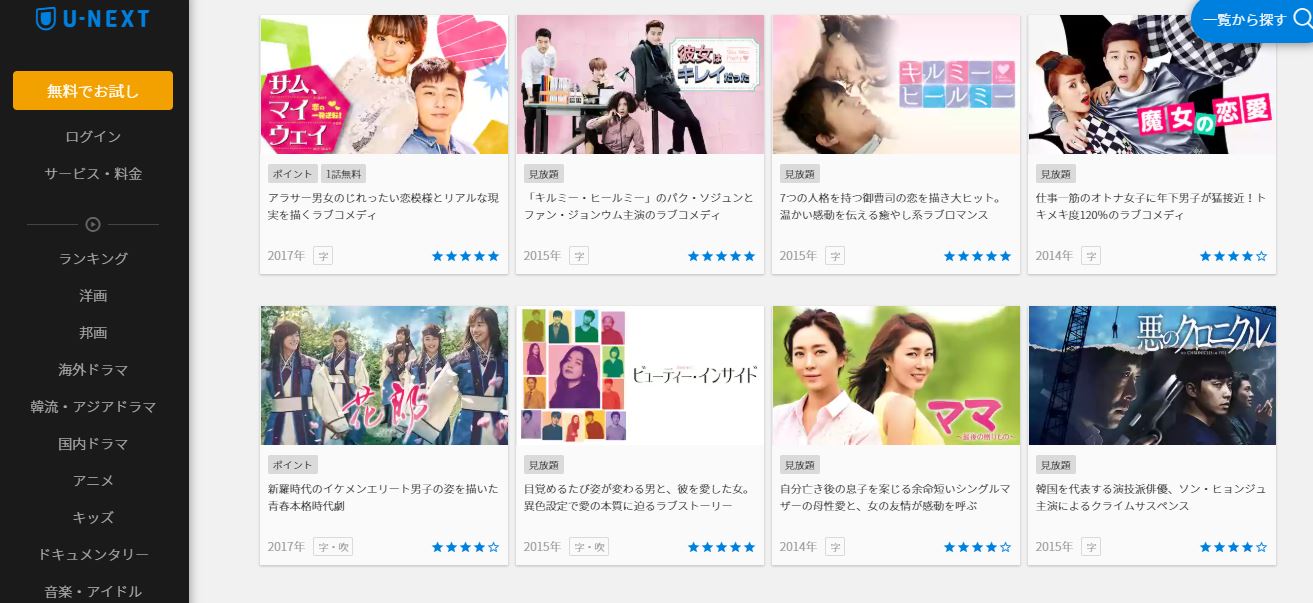Open the 魔女の恋愛 drama card
Image resolution: width=1313 pixels, height=603 pixels.
click(x=1152, y=85)
